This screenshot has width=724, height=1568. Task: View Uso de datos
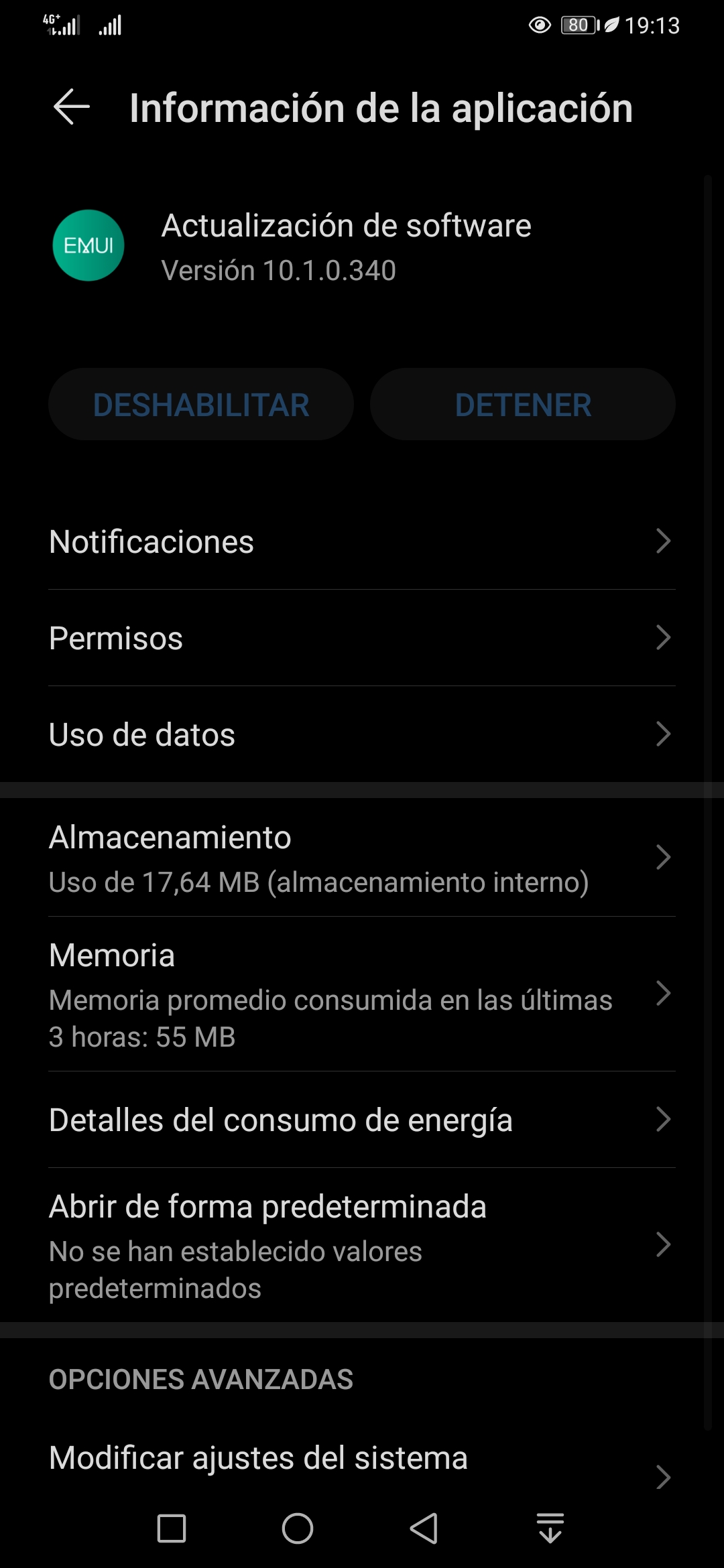point(362,734)
